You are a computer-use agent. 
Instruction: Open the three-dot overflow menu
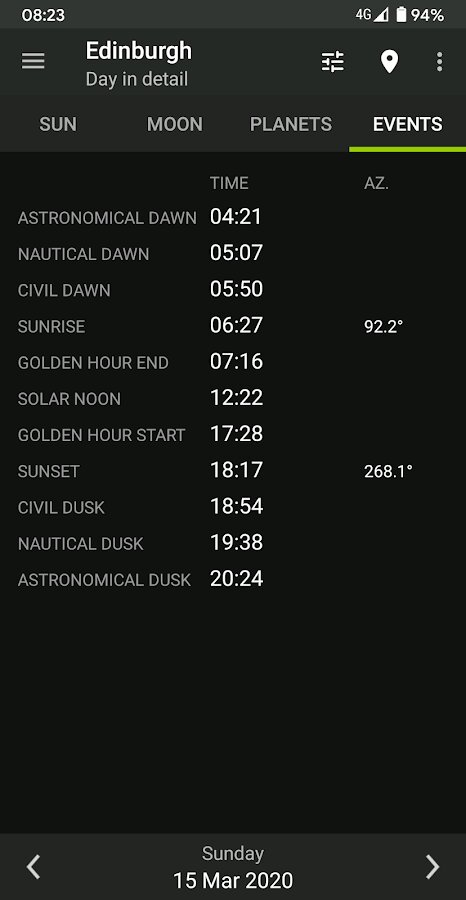[439, 61]
